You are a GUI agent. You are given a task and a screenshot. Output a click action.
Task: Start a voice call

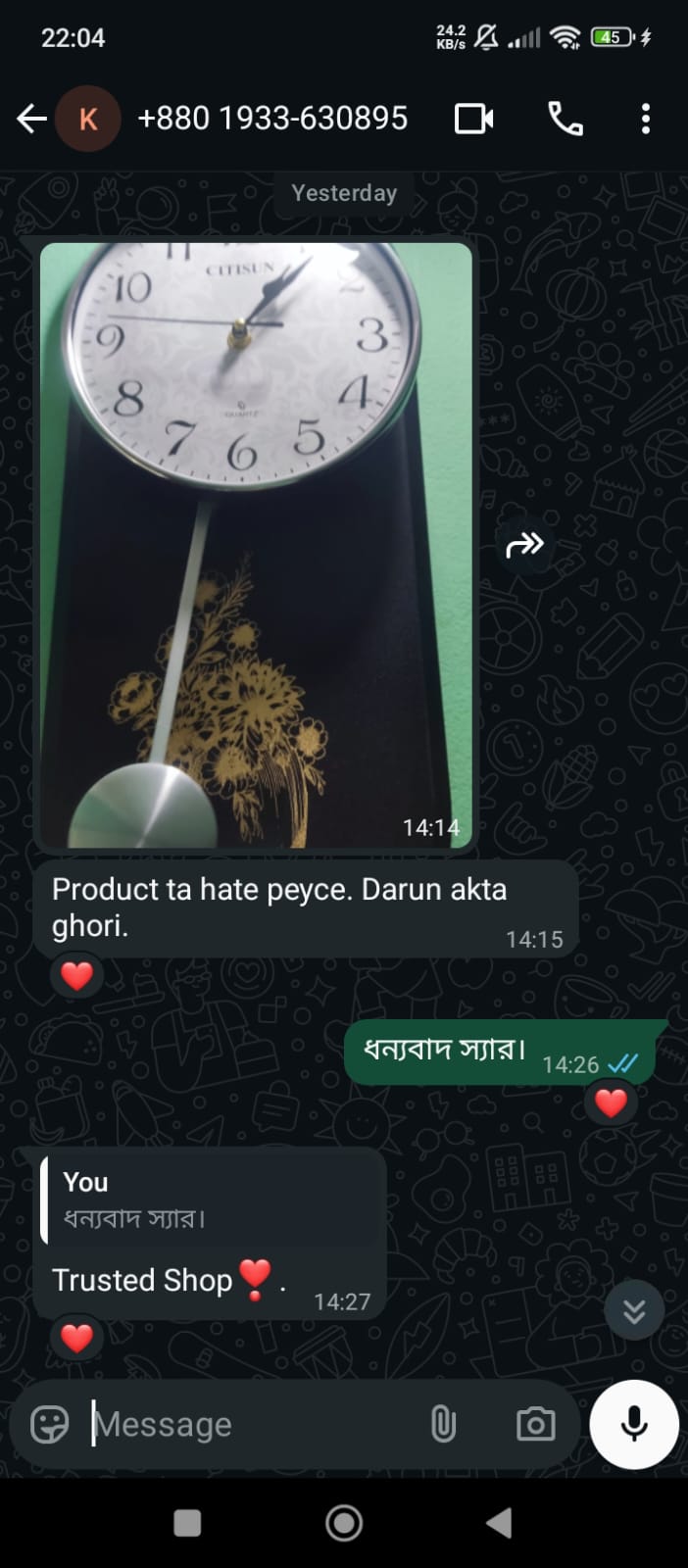tap(565, 120)
